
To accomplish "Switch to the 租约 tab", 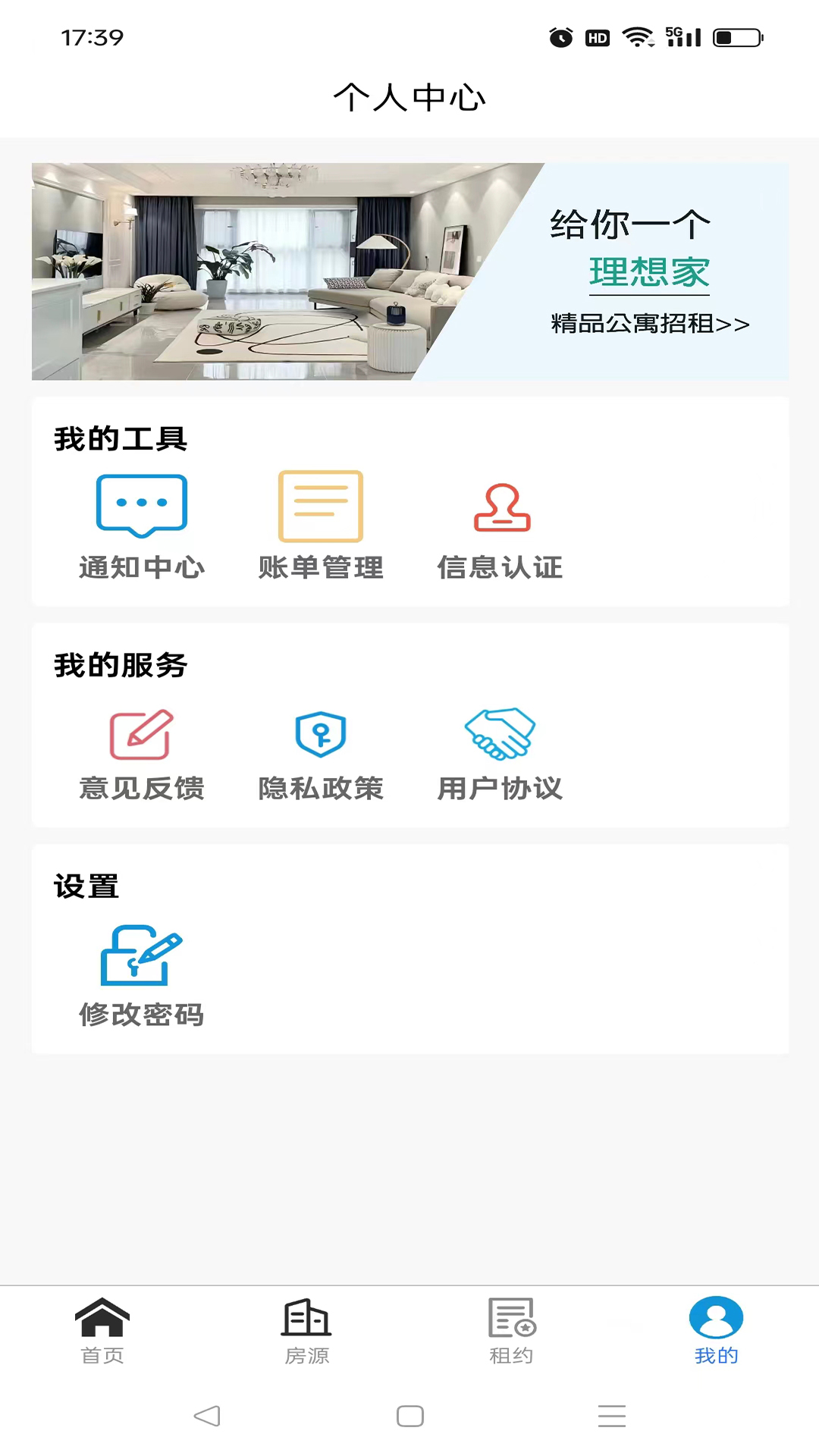I will (x=510, y=1335).
